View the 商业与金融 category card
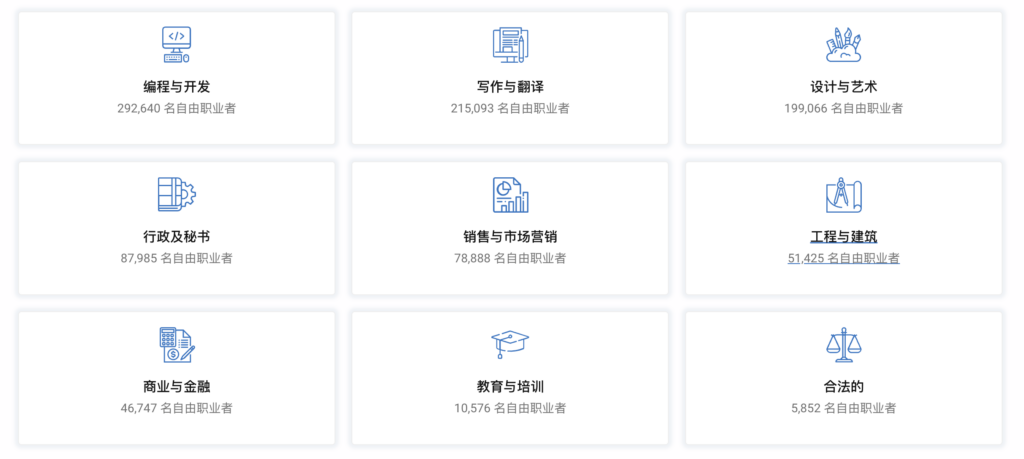The height and width of the screenshot is (459, 1024). click(x=176, y=378)
